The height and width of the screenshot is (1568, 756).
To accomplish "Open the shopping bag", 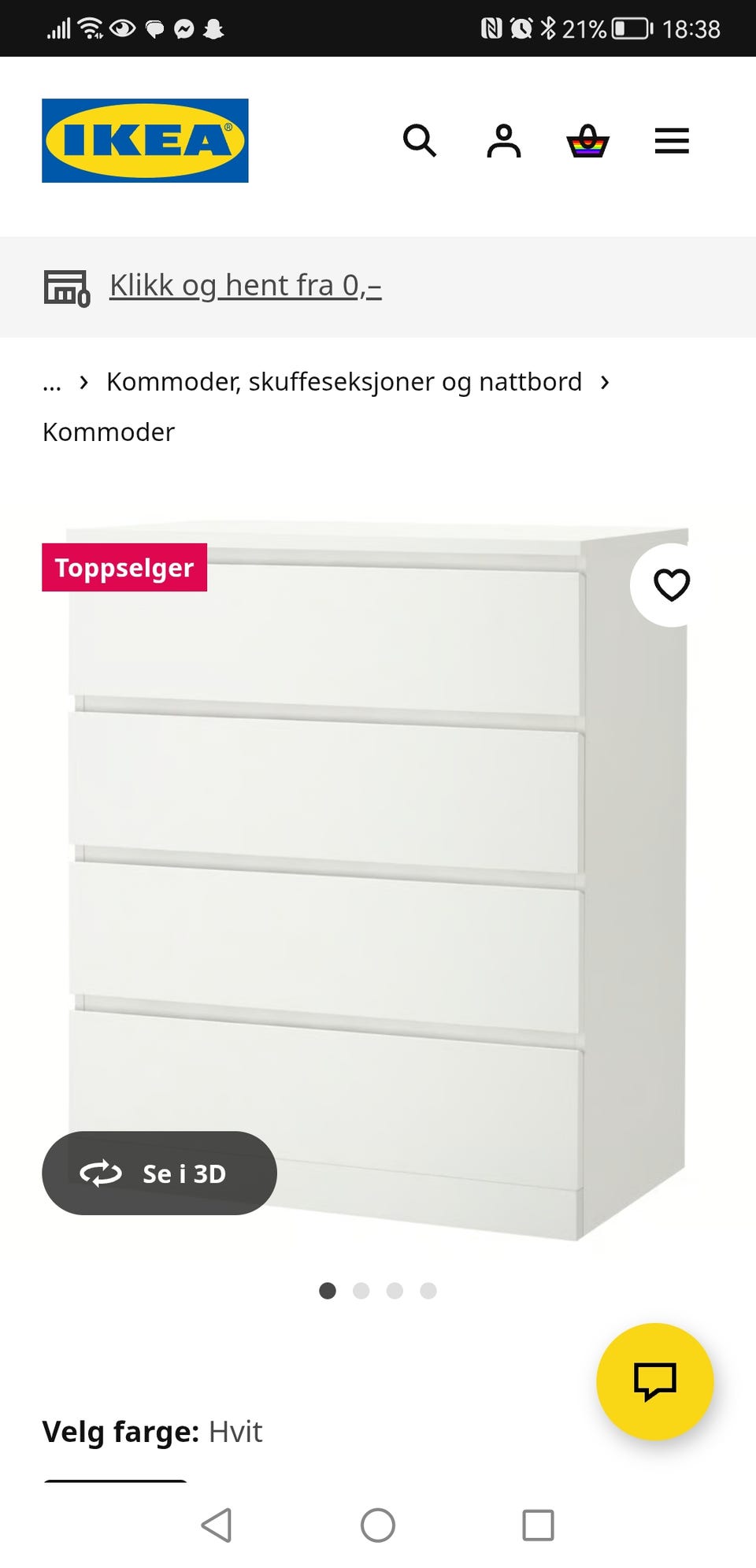I will click(x=587, y=141).
